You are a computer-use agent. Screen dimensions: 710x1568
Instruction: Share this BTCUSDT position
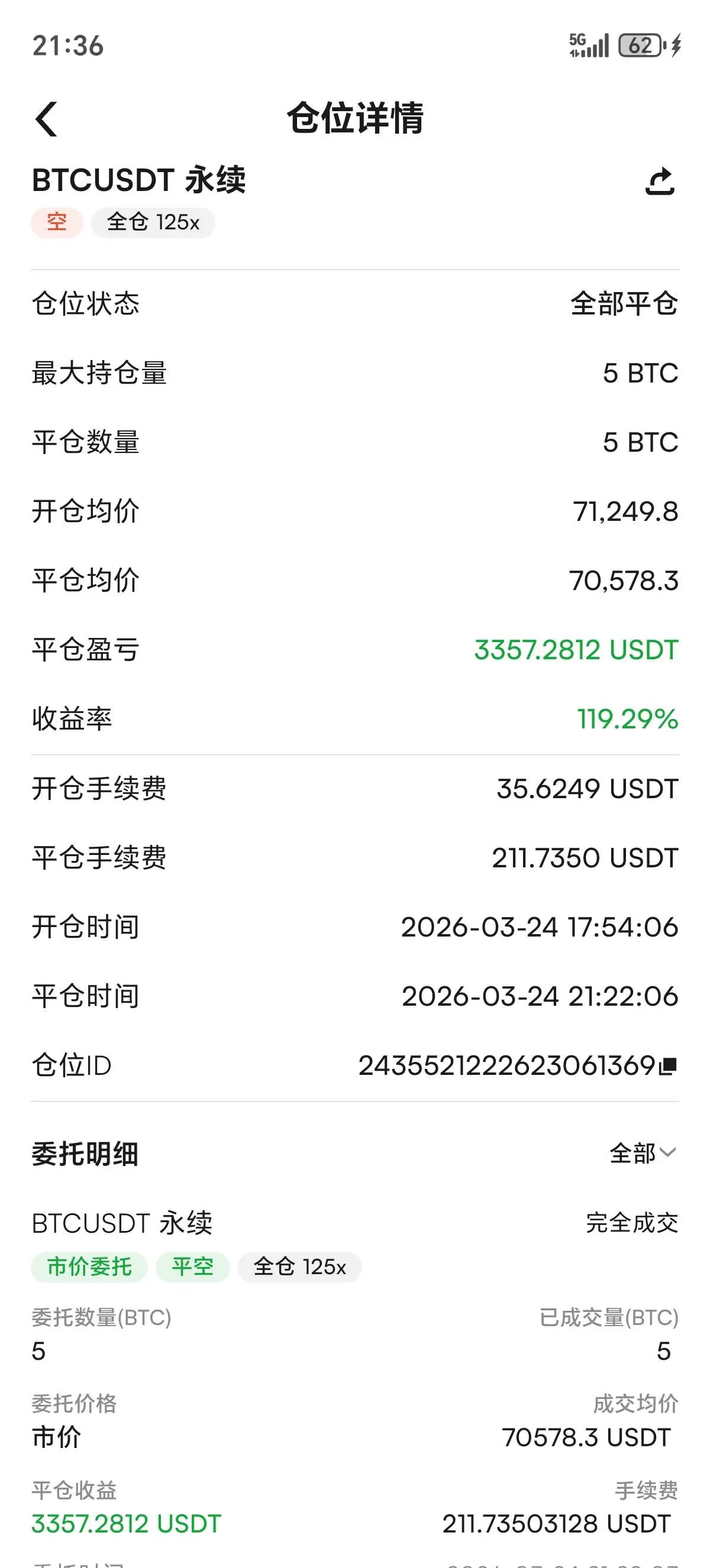click(x=660, y=182)
